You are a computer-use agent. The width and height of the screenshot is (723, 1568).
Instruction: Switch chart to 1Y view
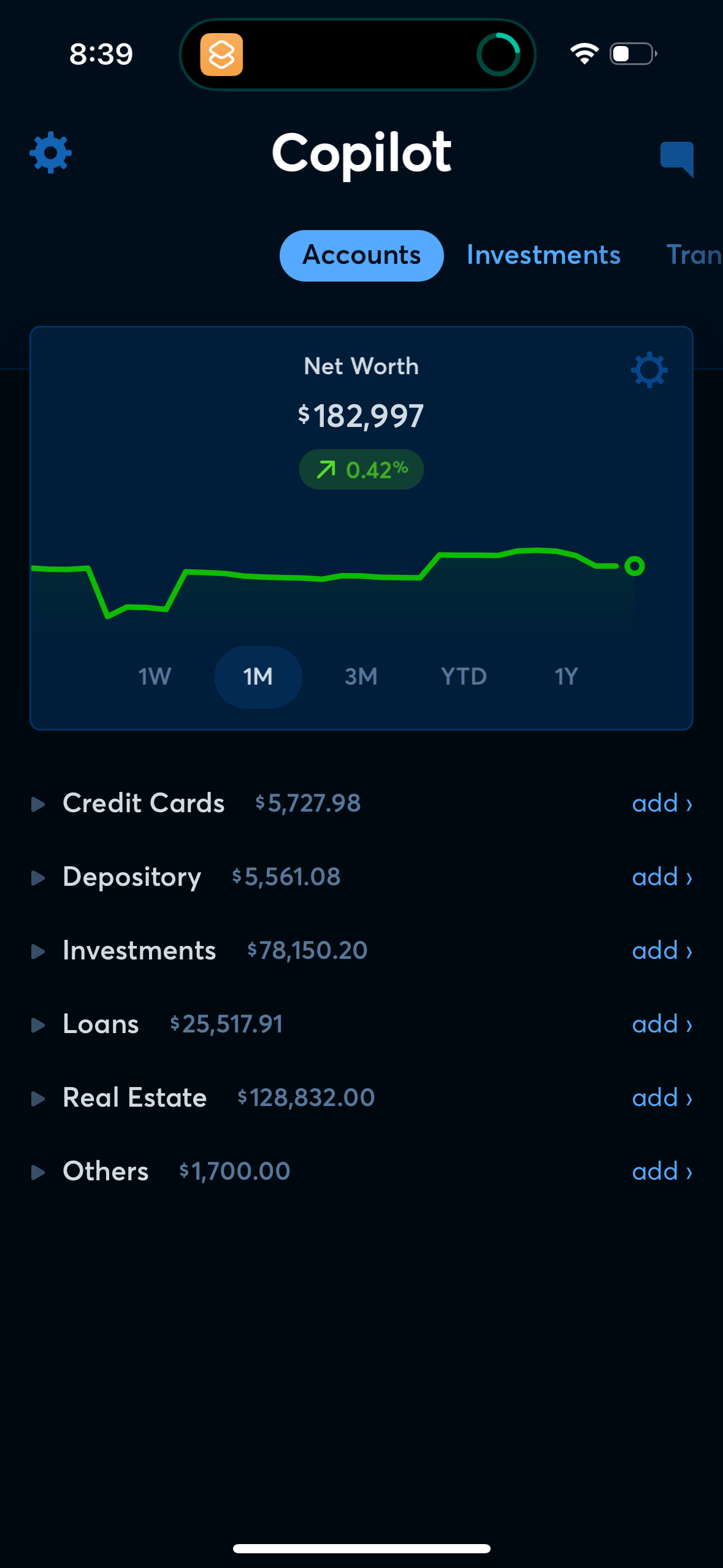coord(566,676)
